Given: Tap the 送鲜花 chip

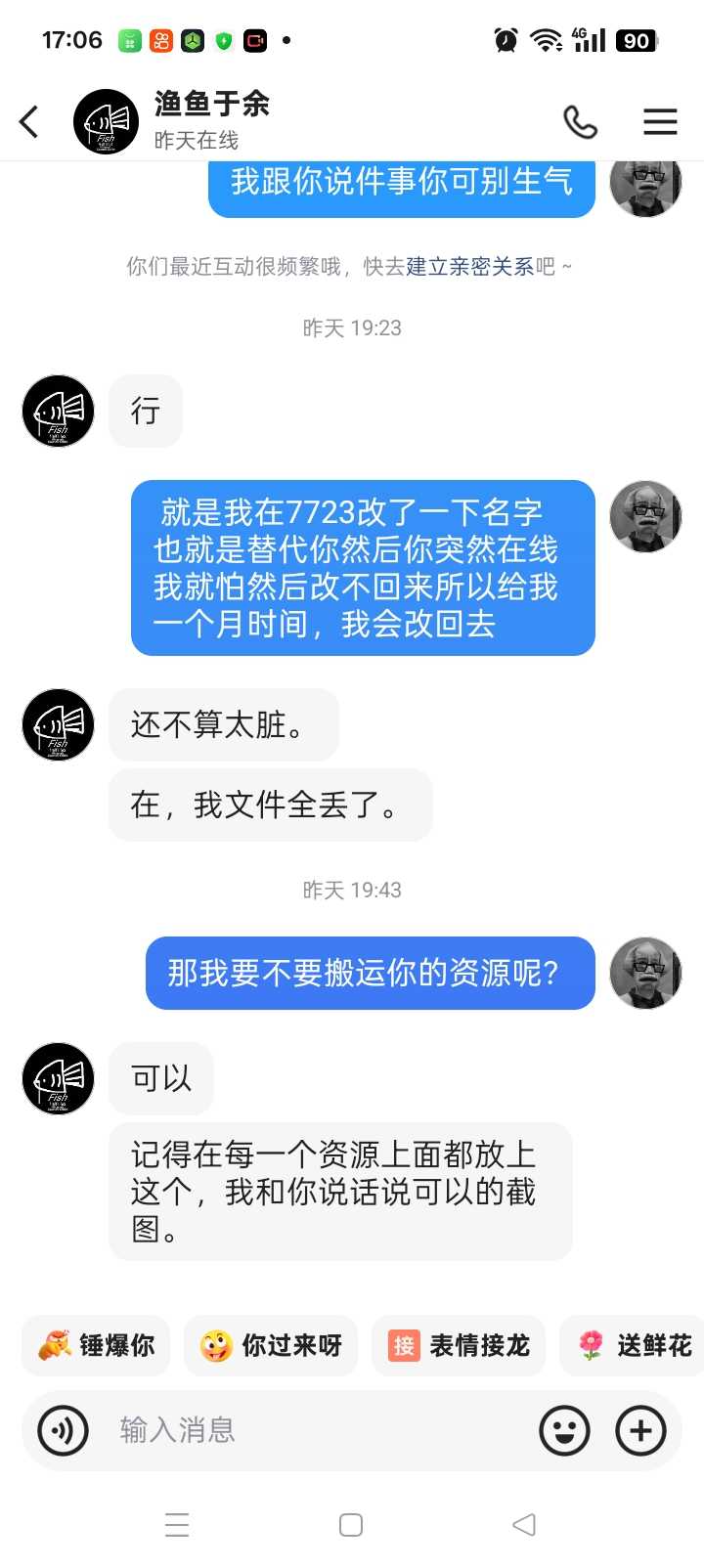Looking at the screenshot, I should [635, 1346].
